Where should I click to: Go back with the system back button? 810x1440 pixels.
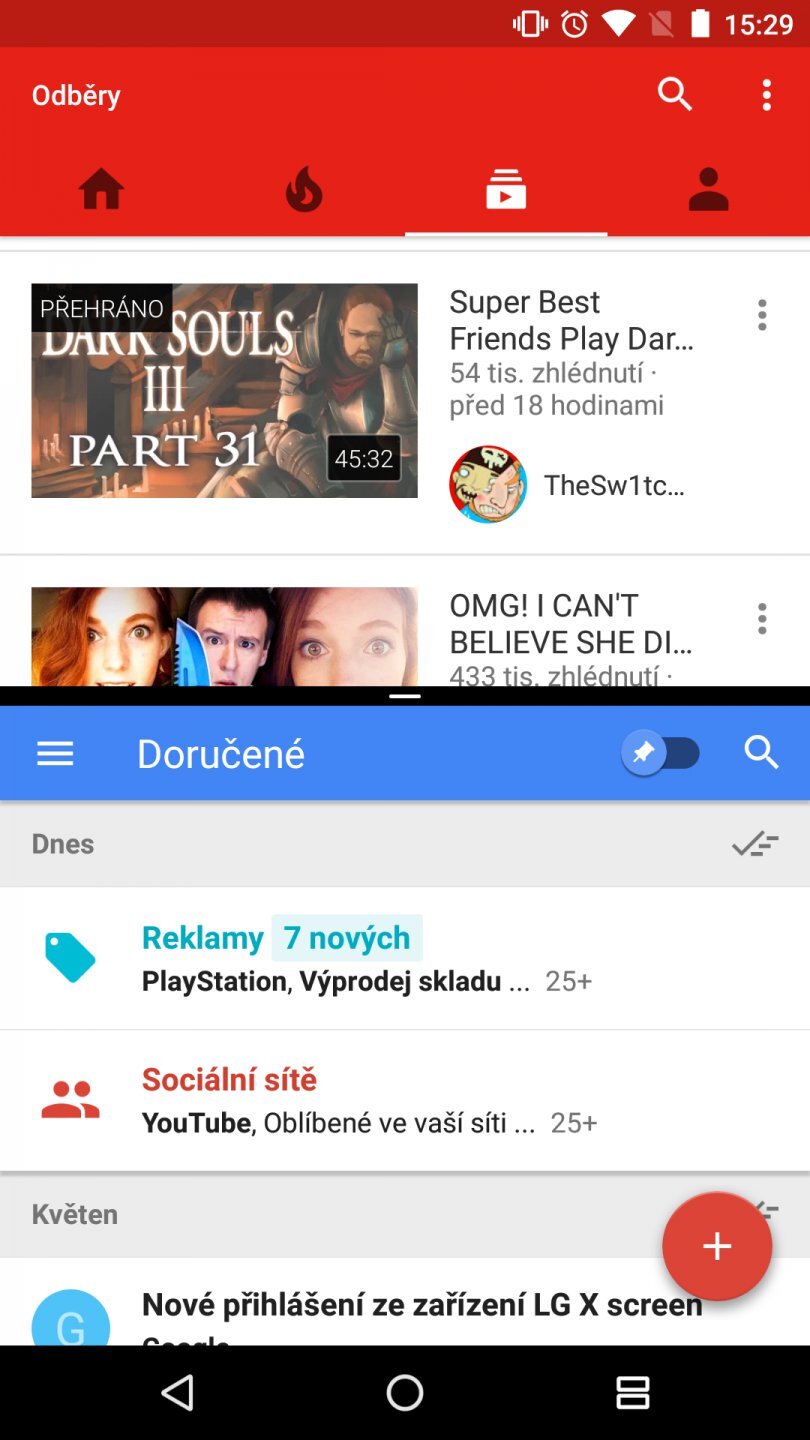pyautogui.click(x=177, y=1392)
